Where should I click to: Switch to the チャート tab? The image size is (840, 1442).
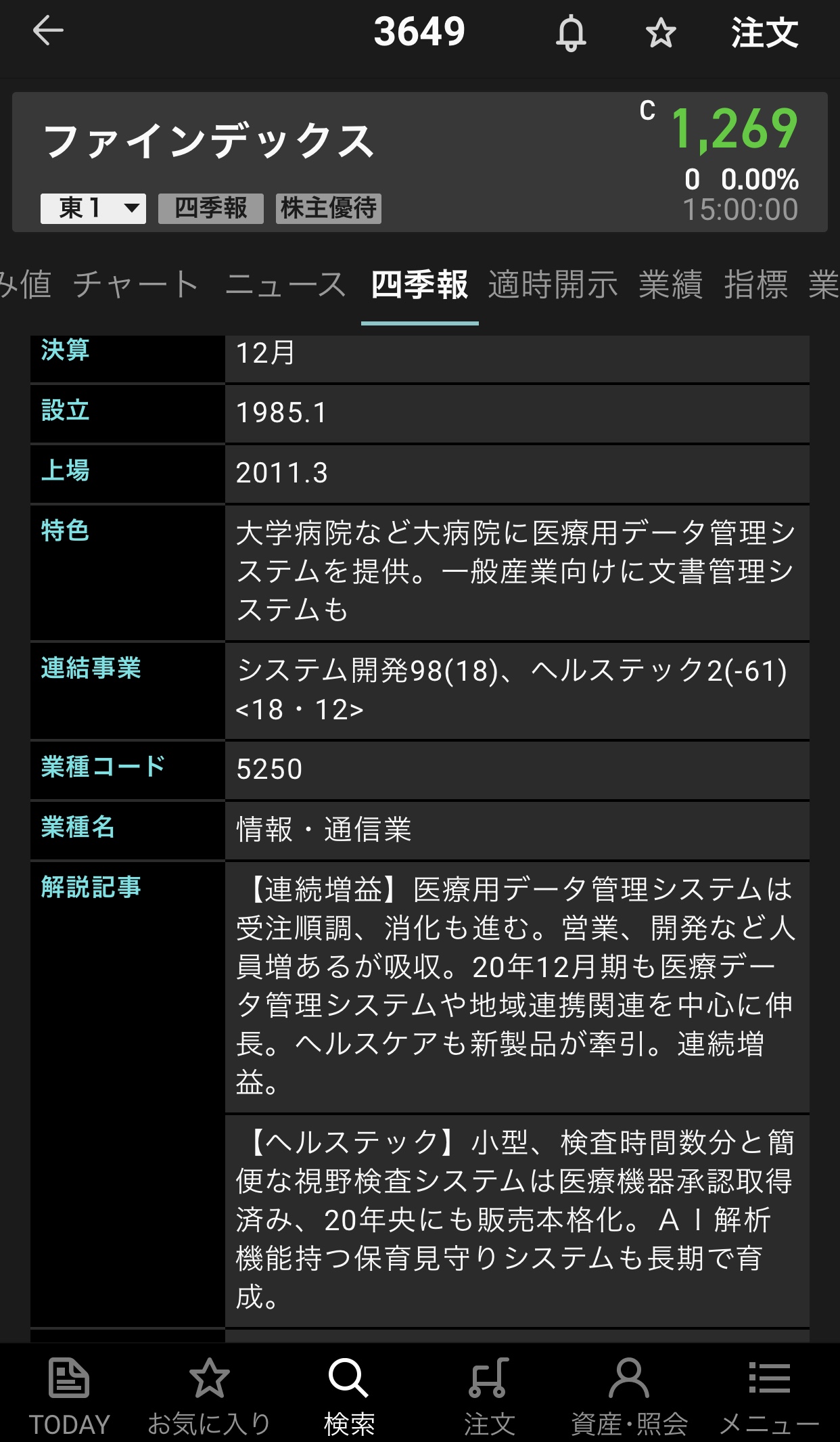(x=136, y=284)
